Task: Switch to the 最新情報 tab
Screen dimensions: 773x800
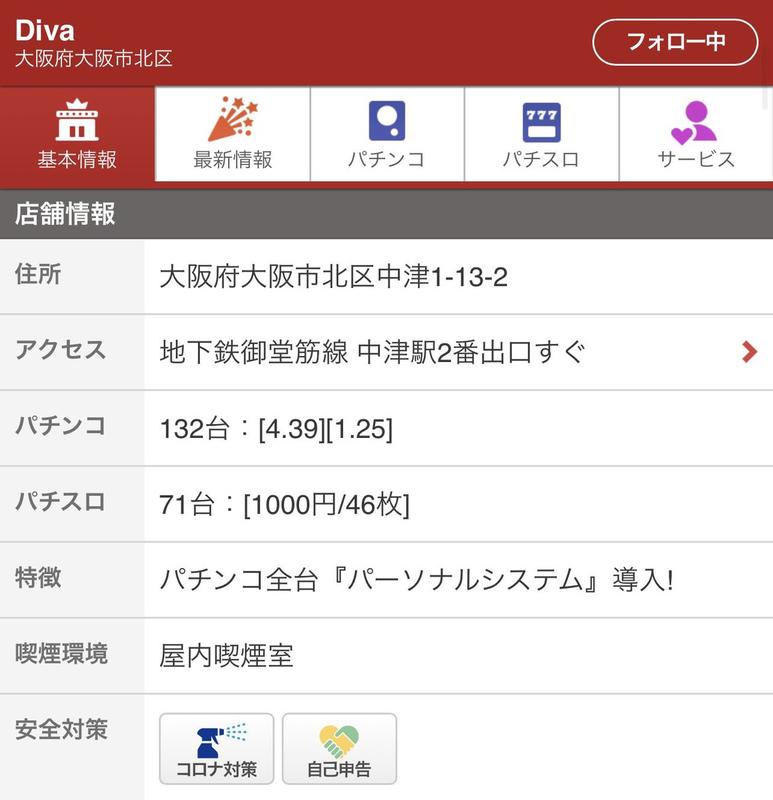Action: (x=232, y=134)
